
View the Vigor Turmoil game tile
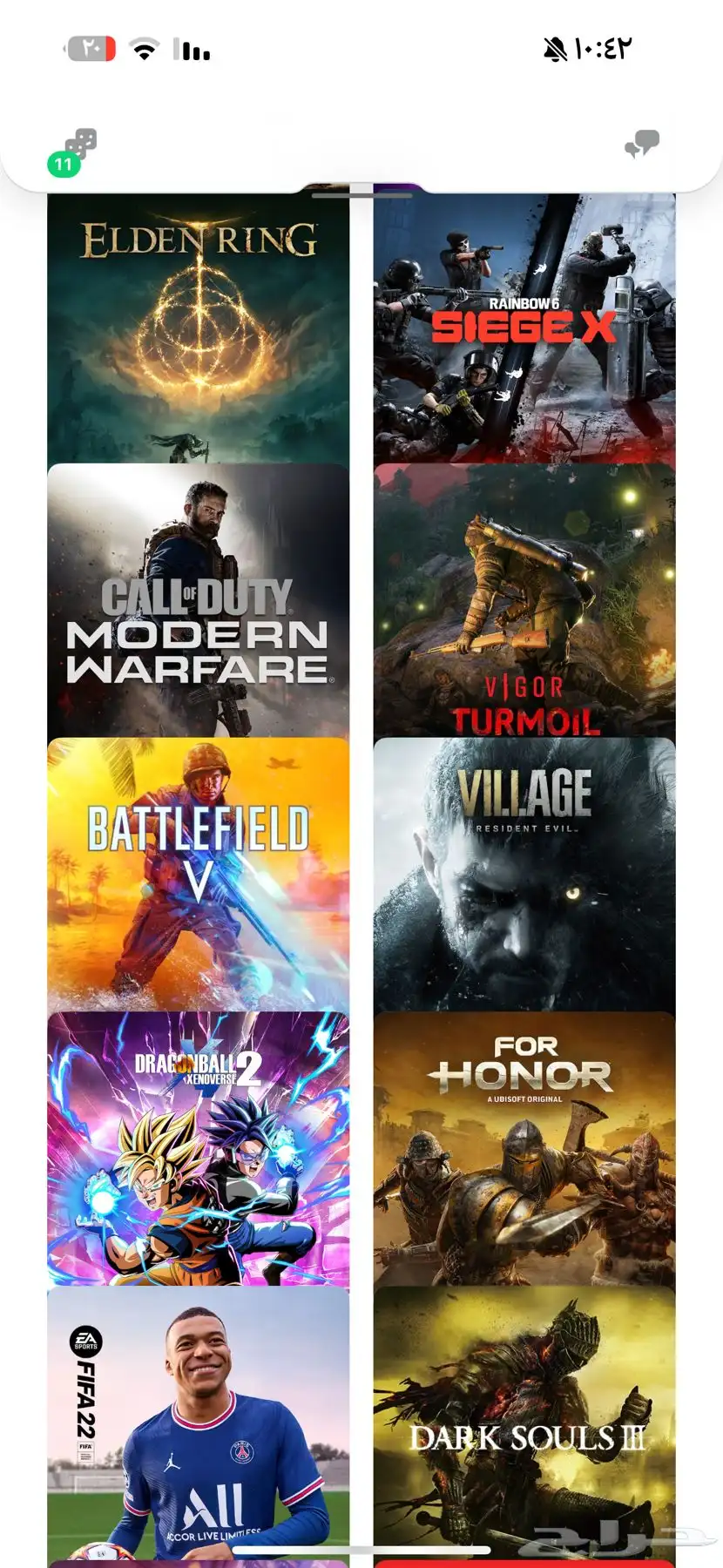click(x=524, y=601)
